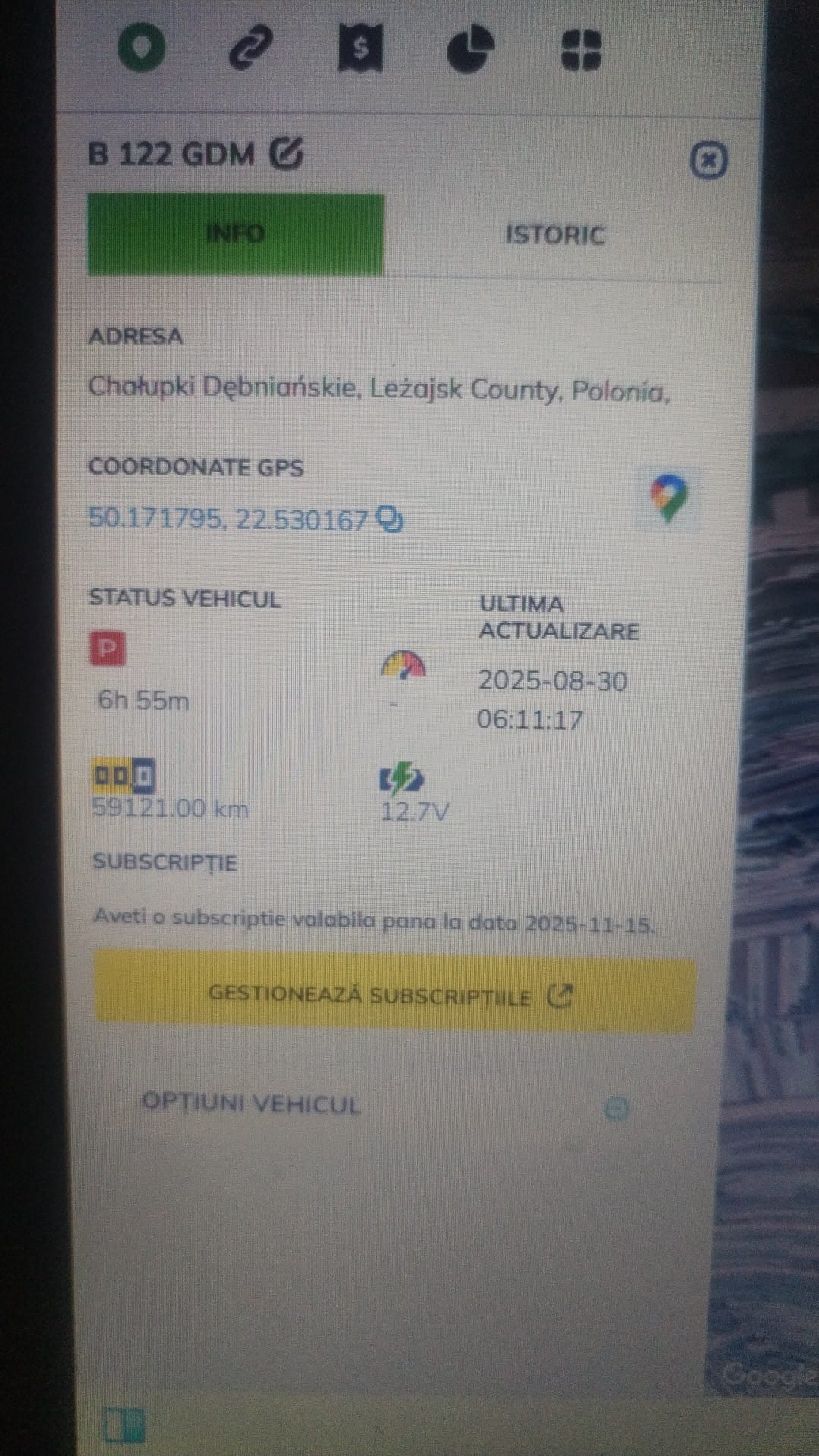Copy the GPS coordinates
The width and height of the screenshot is (819, 1456).
[391, 520]
